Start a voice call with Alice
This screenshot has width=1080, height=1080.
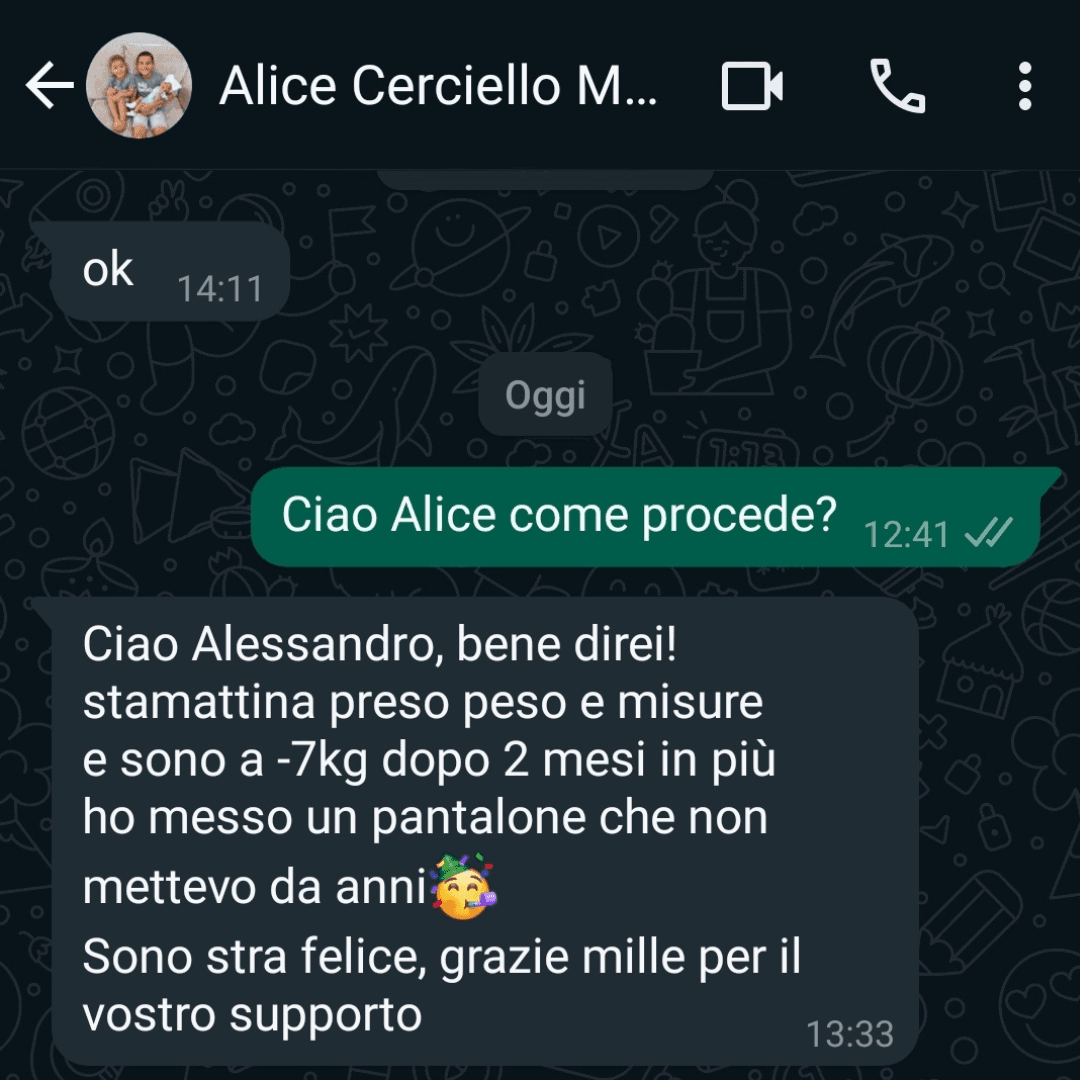coord(897,86)
